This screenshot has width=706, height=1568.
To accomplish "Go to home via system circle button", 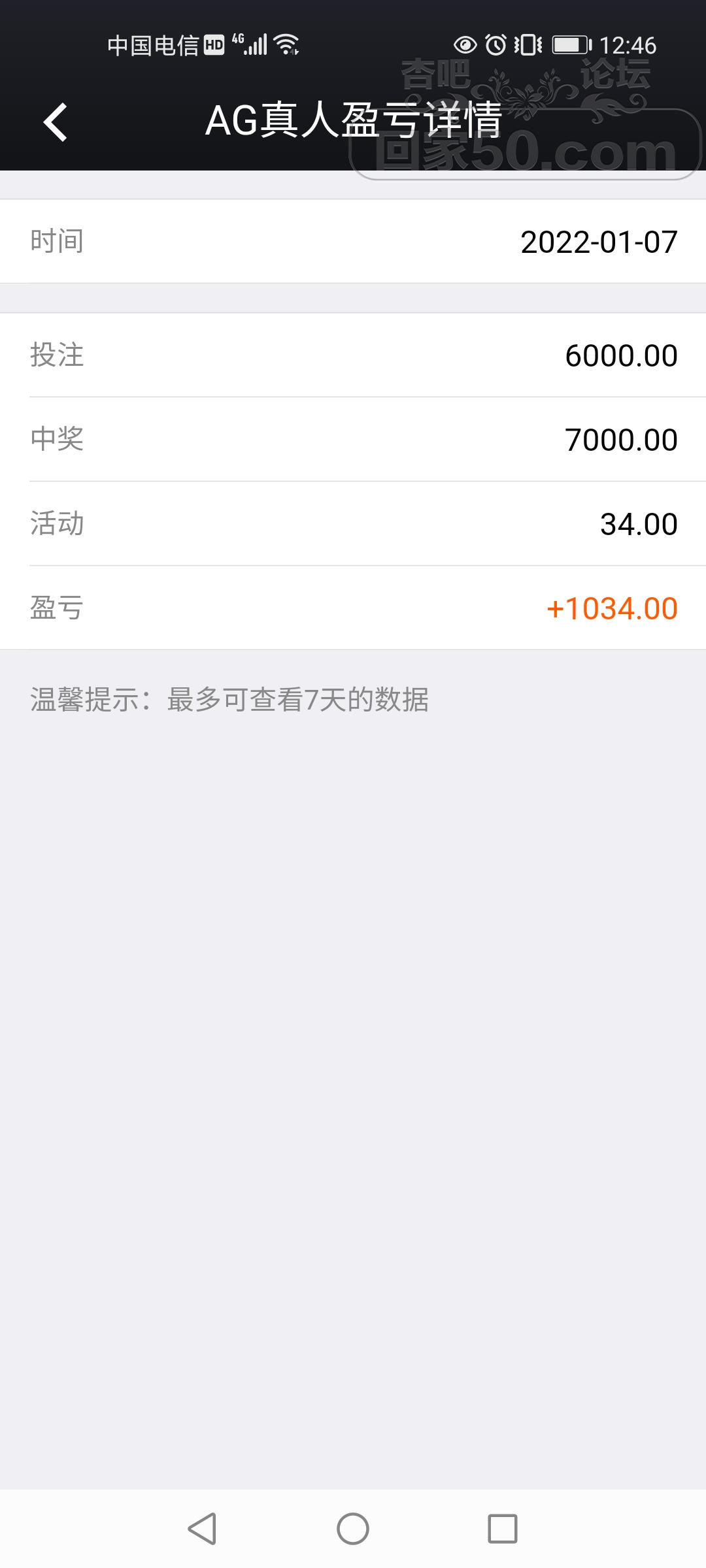I will click(x=353, y=1529).
